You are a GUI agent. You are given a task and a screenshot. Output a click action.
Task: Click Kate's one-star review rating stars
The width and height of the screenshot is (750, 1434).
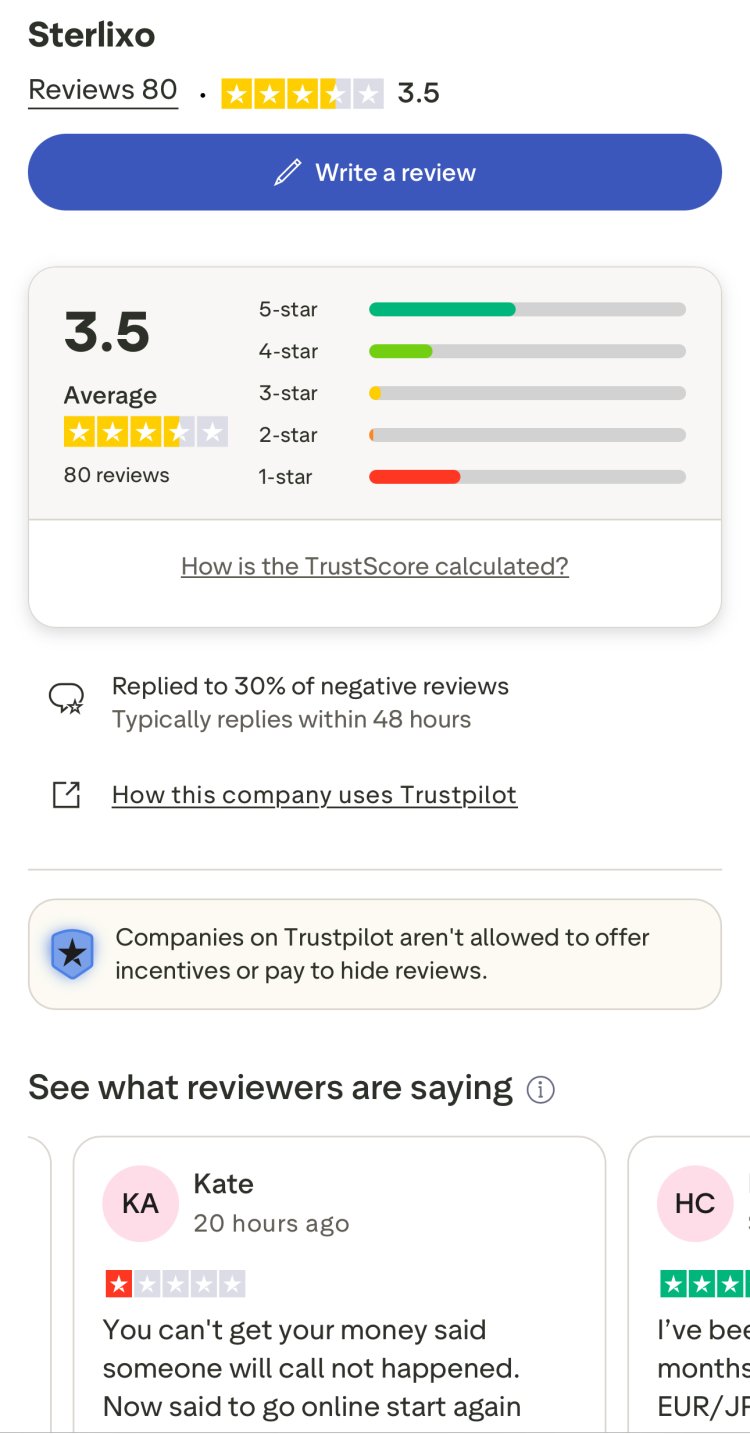point(176,1283)
